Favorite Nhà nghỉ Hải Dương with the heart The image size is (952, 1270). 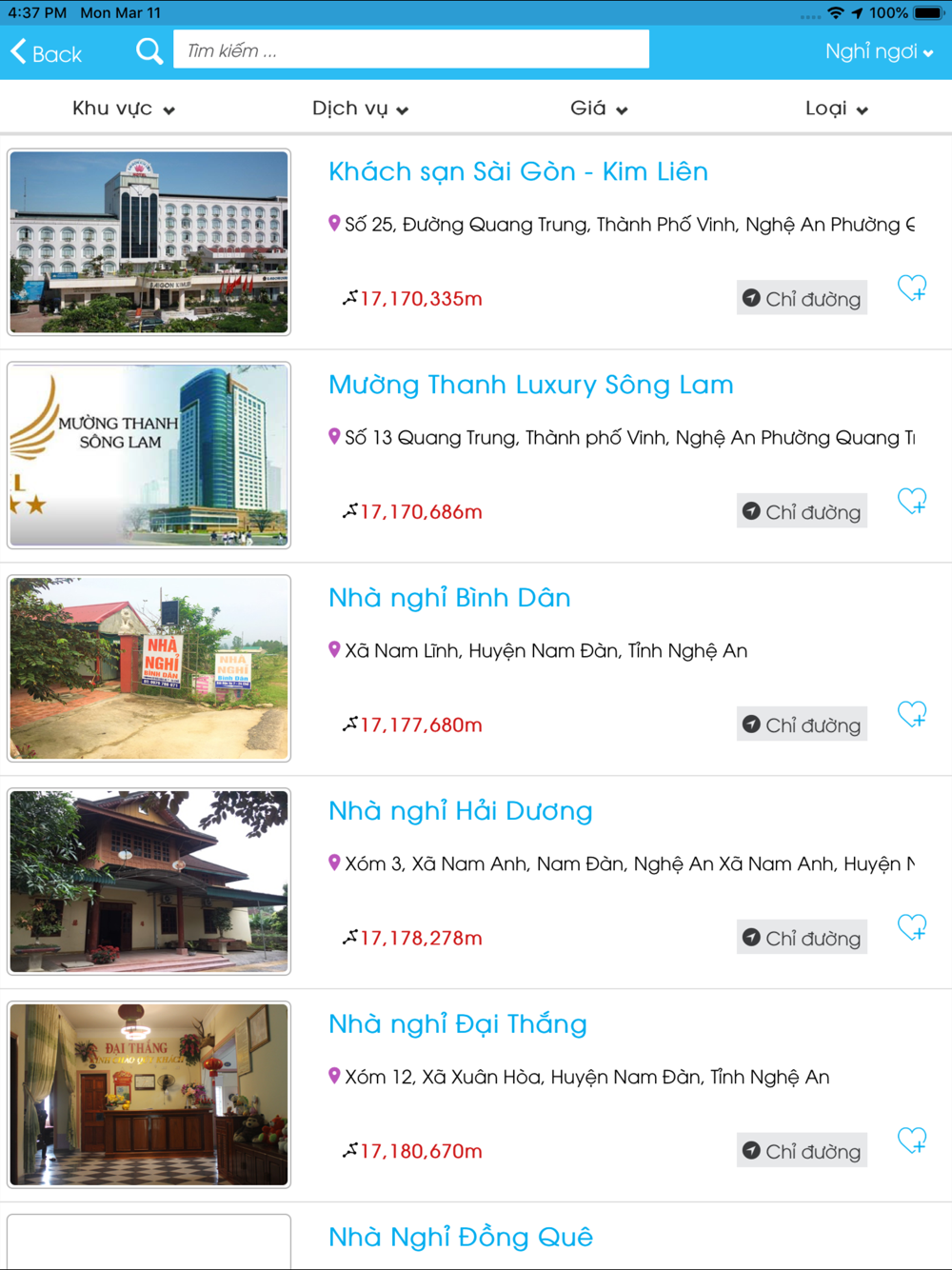pos(912,927)
